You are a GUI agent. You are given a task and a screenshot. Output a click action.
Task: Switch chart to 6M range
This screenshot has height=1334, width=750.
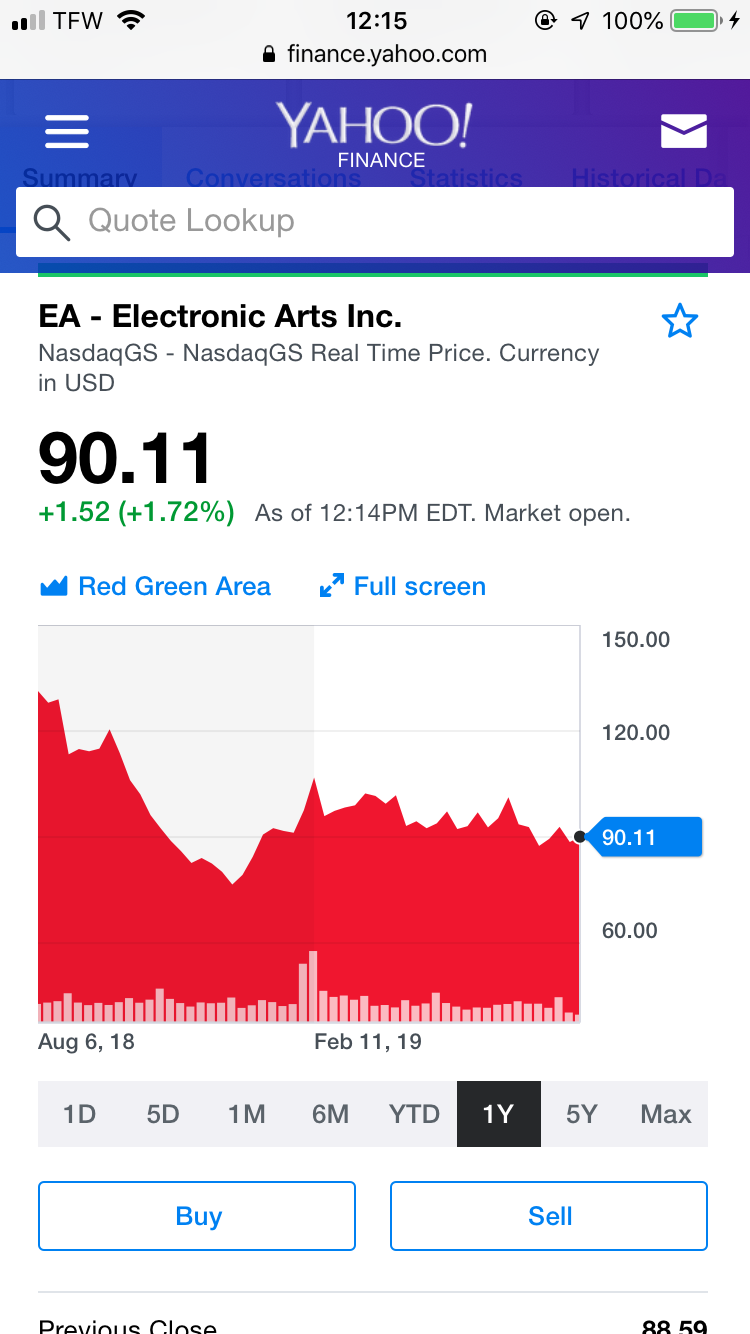(x=331, y=1114)
